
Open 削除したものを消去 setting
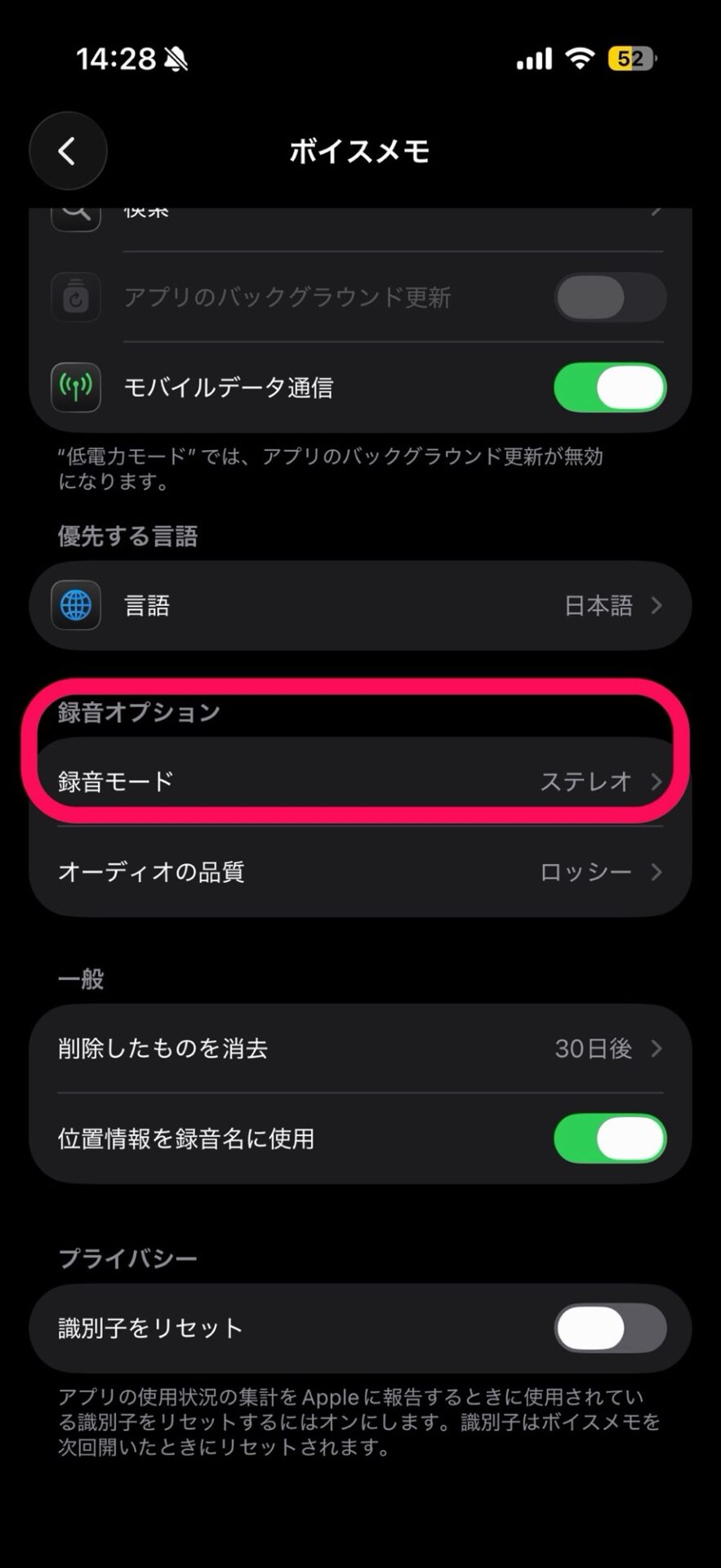(360, 1049)
